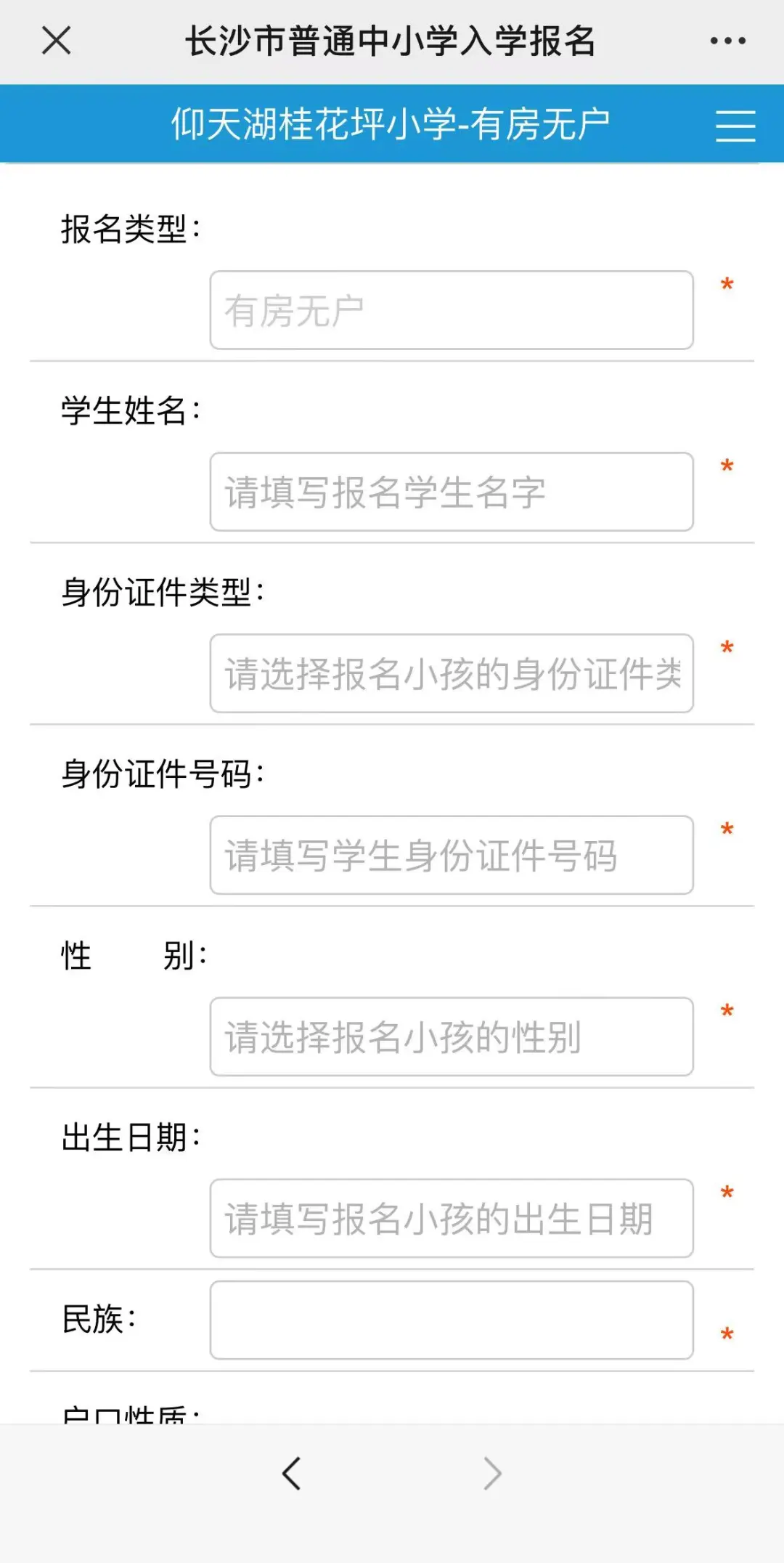
Task: Tap the student name field 请填写报名学生名字
Action: pos(452,492)
